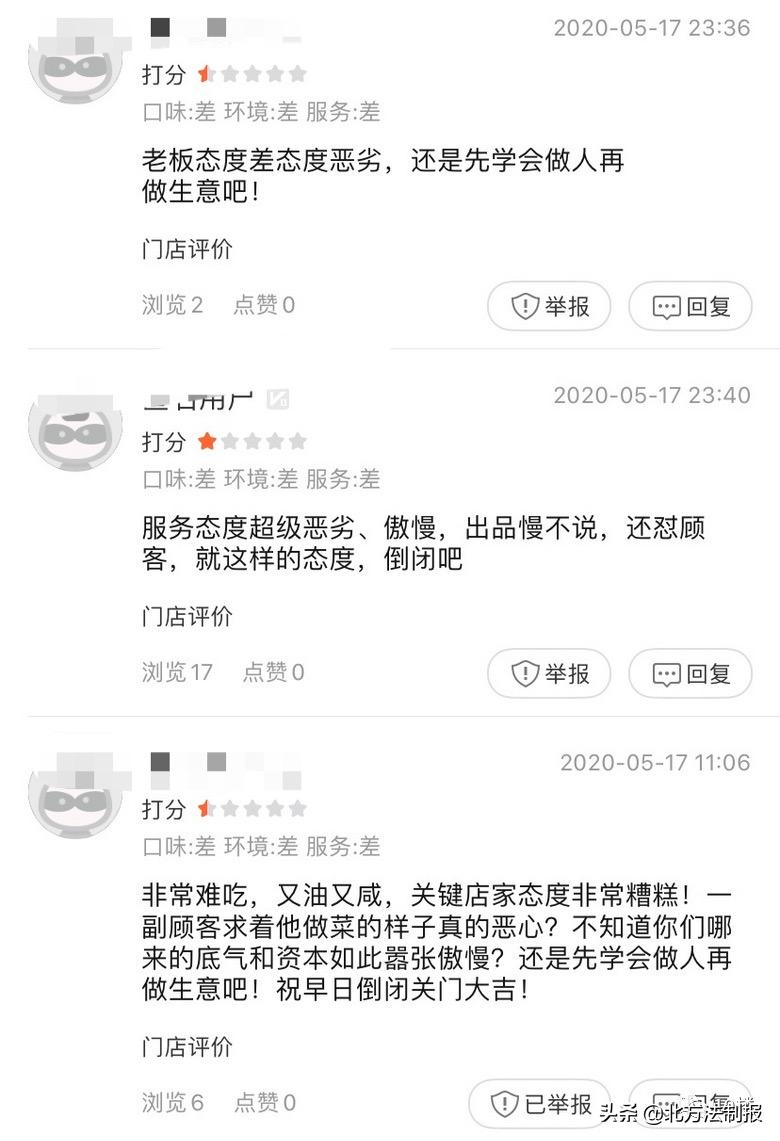Click the filled star in the second review's rating
This screenshot has width=780, height=1141.
coord(209,440)
